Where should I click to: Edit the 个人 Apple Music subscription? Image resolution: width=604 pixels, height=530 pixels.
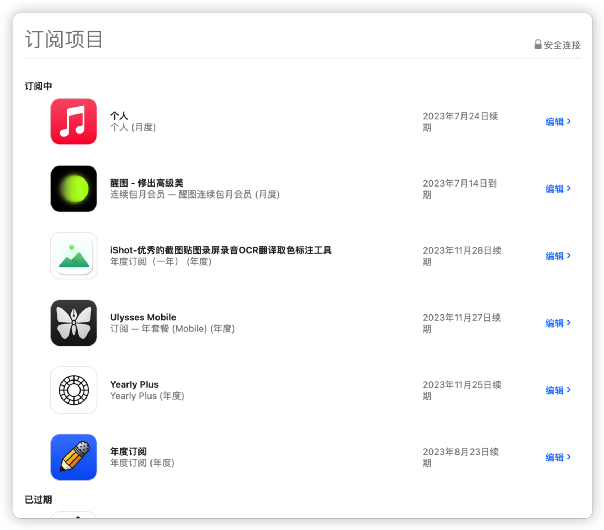[557, 122]
